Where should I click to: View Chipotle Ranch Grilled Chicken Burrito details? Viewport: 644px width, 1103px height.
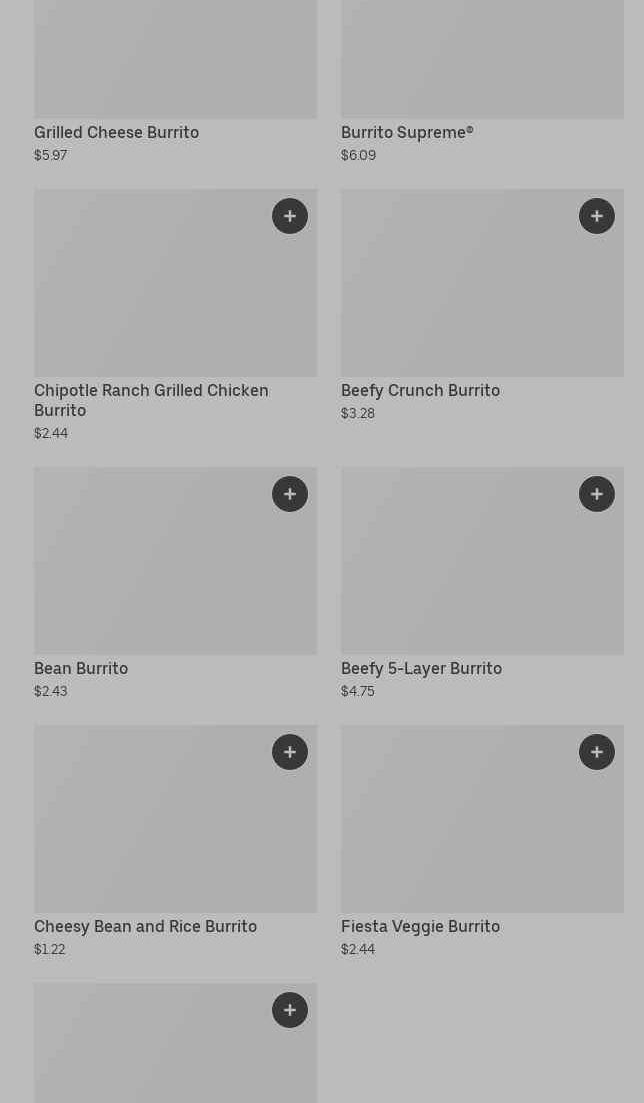pos(175,315)
